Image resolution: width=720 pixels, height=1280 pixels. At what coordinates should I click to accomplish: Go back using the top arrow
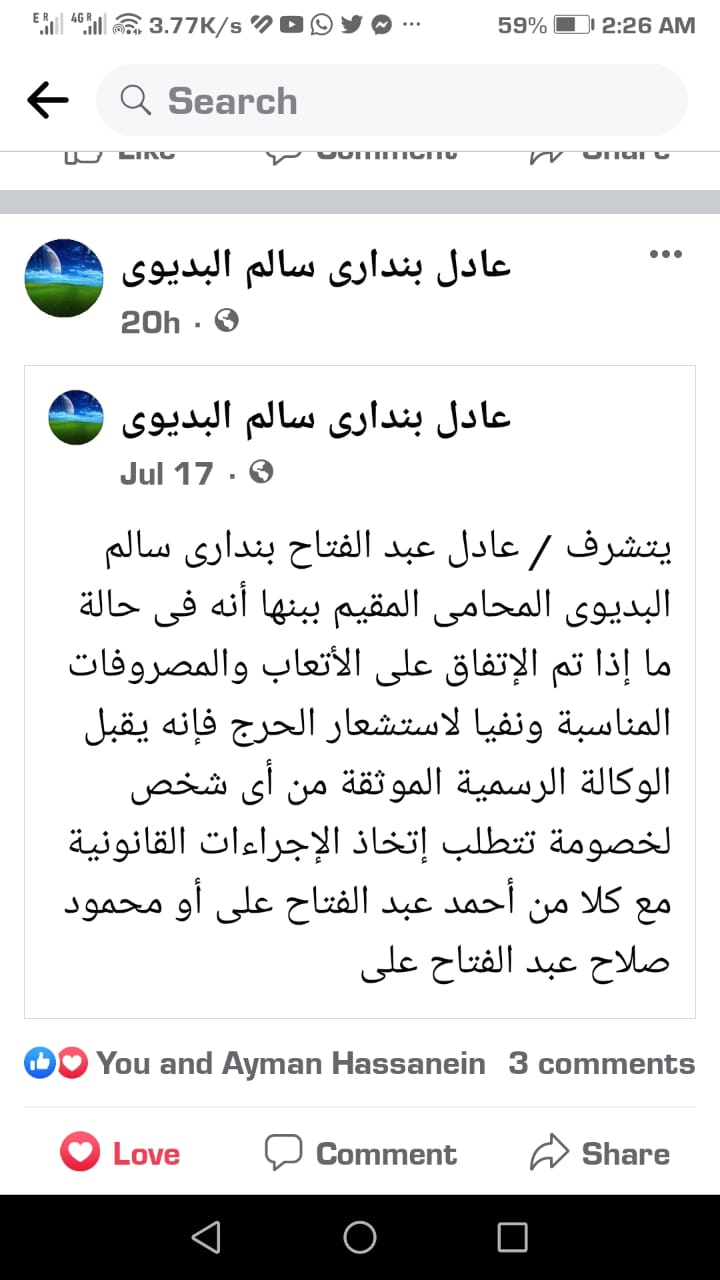[47, 100]
